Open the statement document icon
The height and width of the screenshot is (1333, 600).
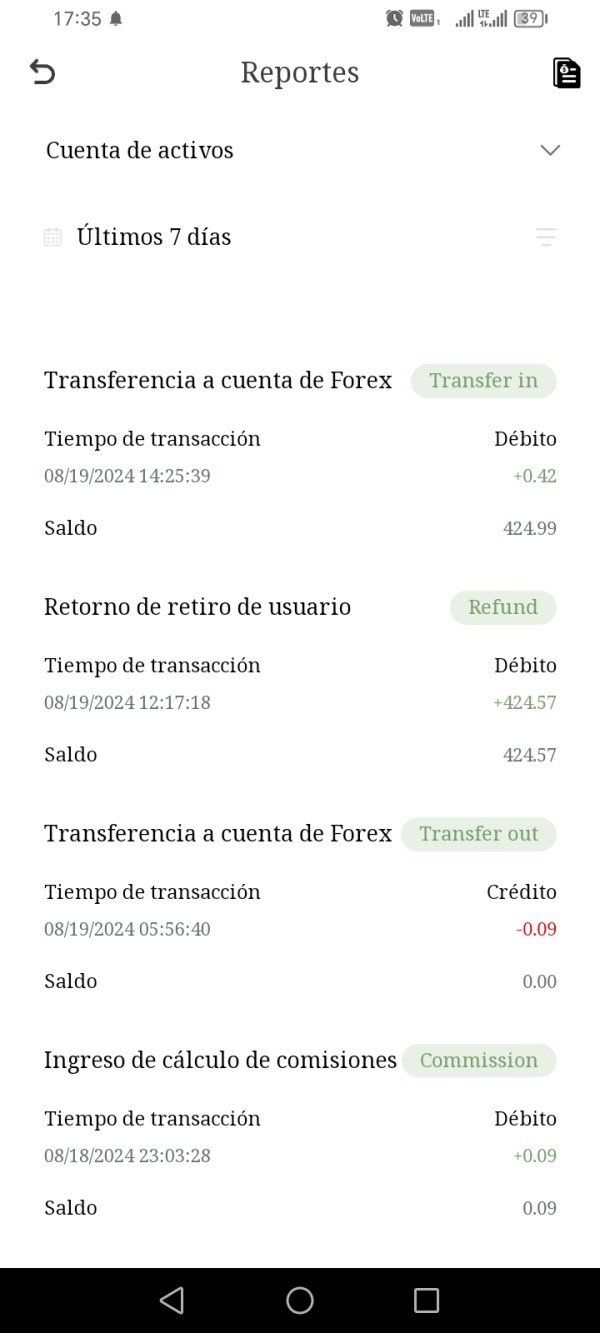(566, 73)
